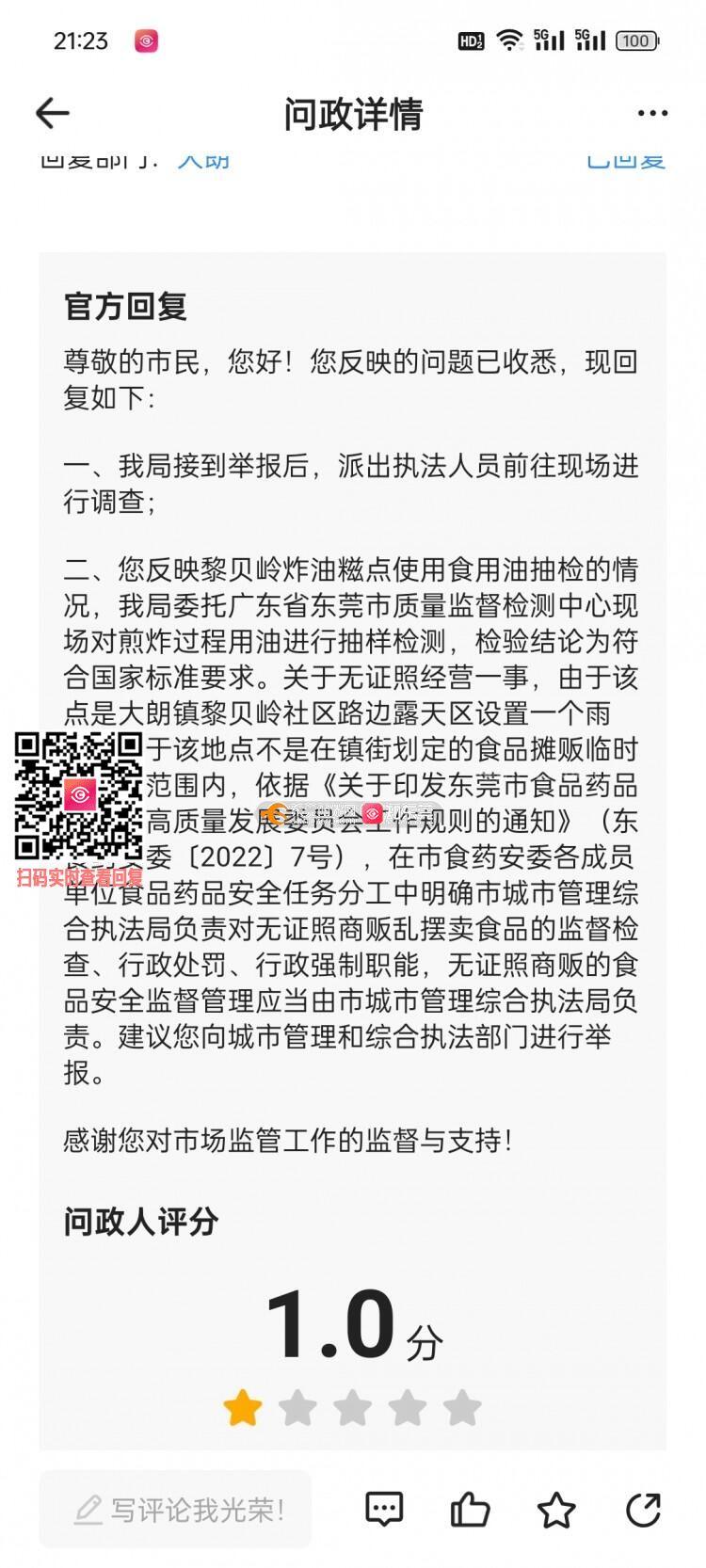Screen dimensions: 706x1568
Task: Open the comment input field at the bottom
Action: pyautogui.click(x=175, y=1509)
